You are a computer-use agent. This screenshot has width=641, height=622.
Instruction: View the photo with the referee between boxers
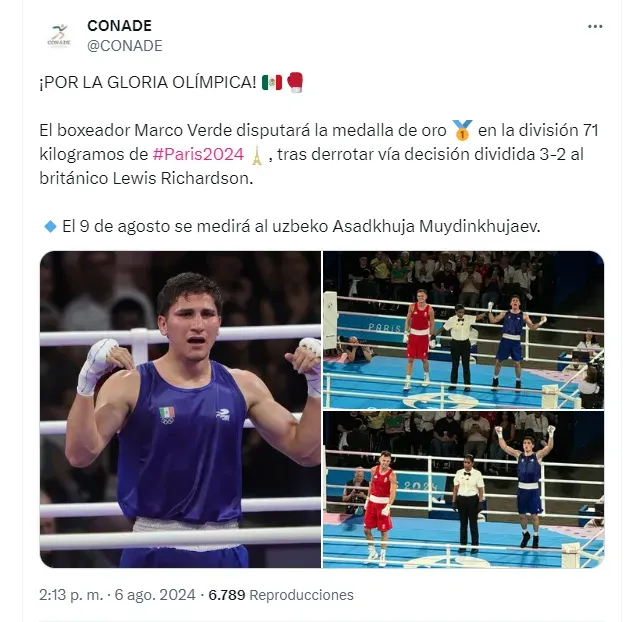coord(463,329)
